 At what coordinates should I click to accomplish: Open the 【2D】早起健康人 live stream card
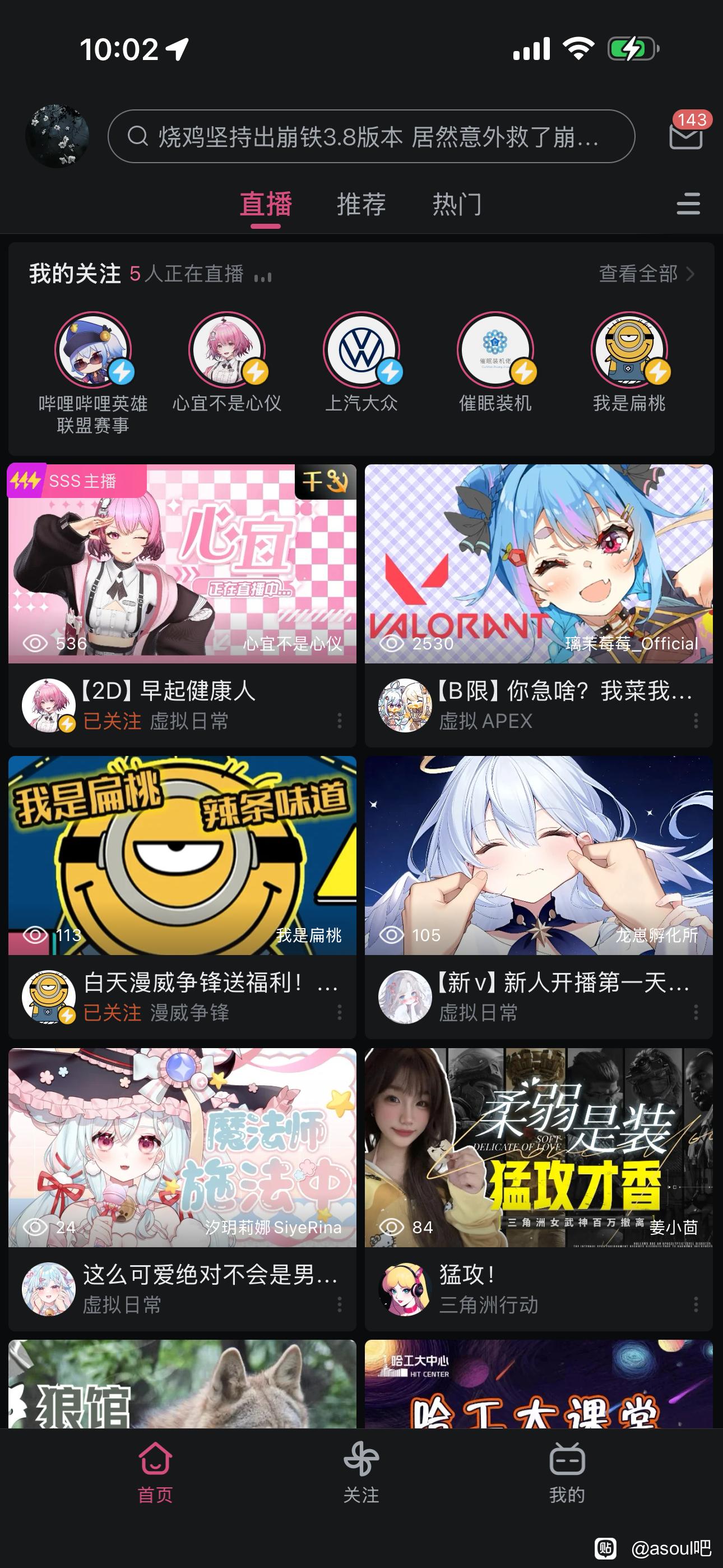pyautogui.click(x=182, y=564)
